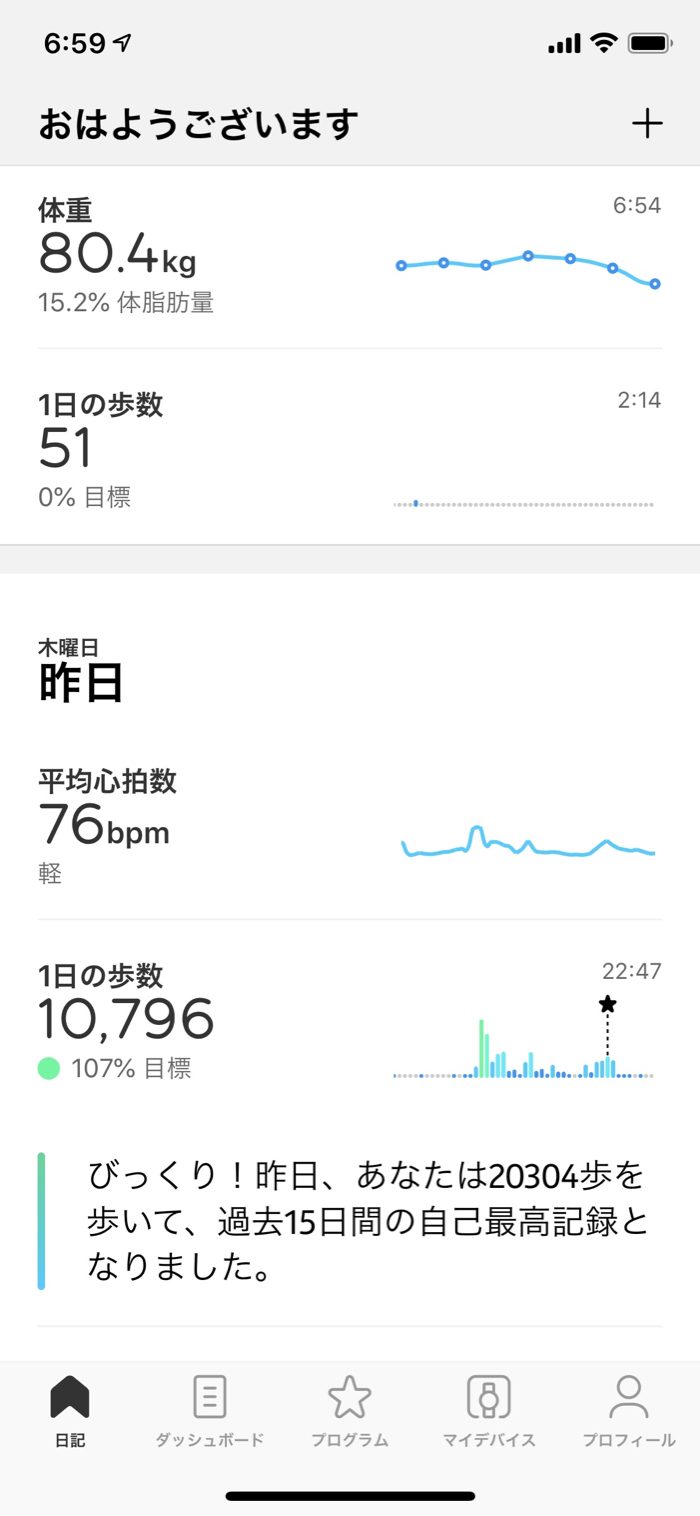Switch to the プロフィール tab
The height and width of the screenshot is (1516, 700).
[x=629, y=1412]
